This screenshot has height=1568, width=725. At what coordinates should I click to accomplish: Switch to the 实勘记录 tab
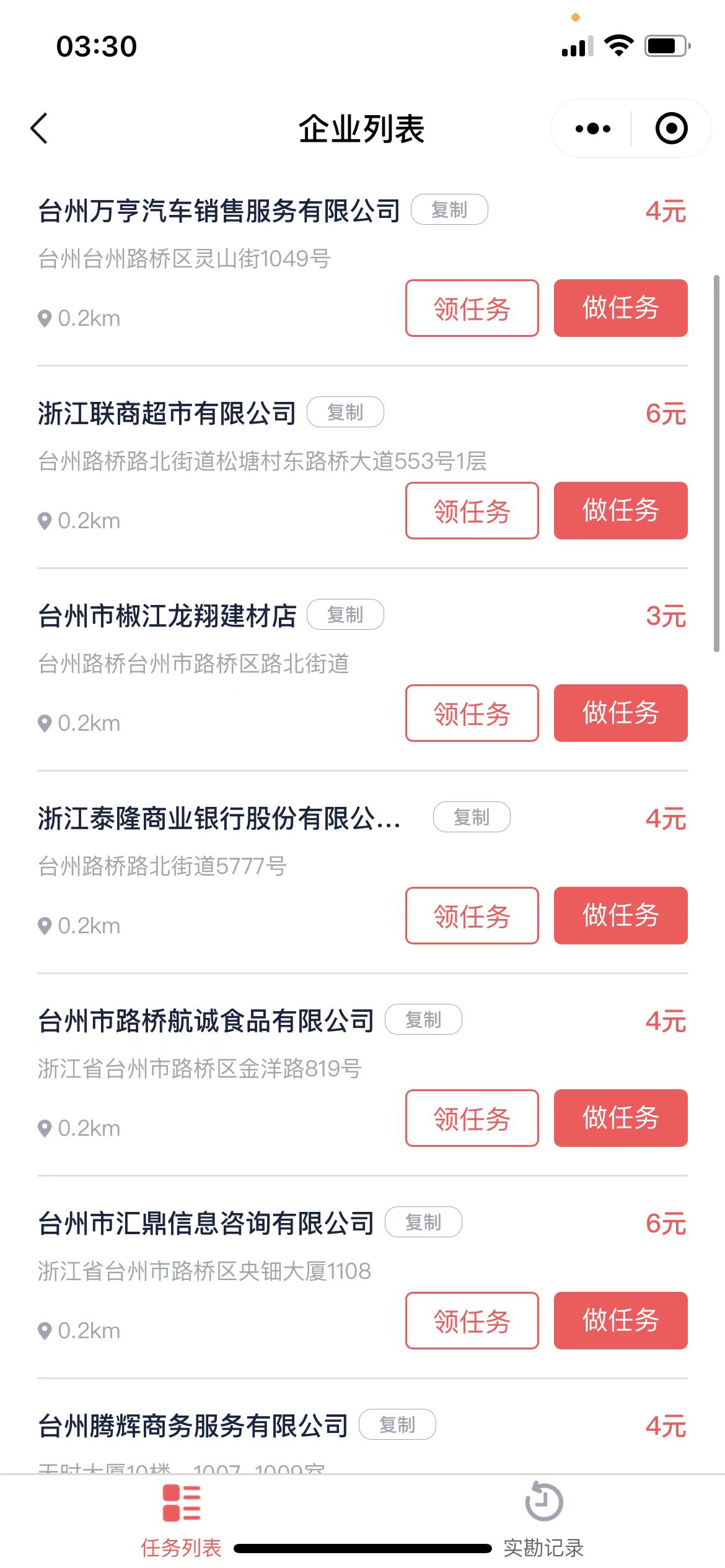pyautogui.click(x=543, y=1523)
